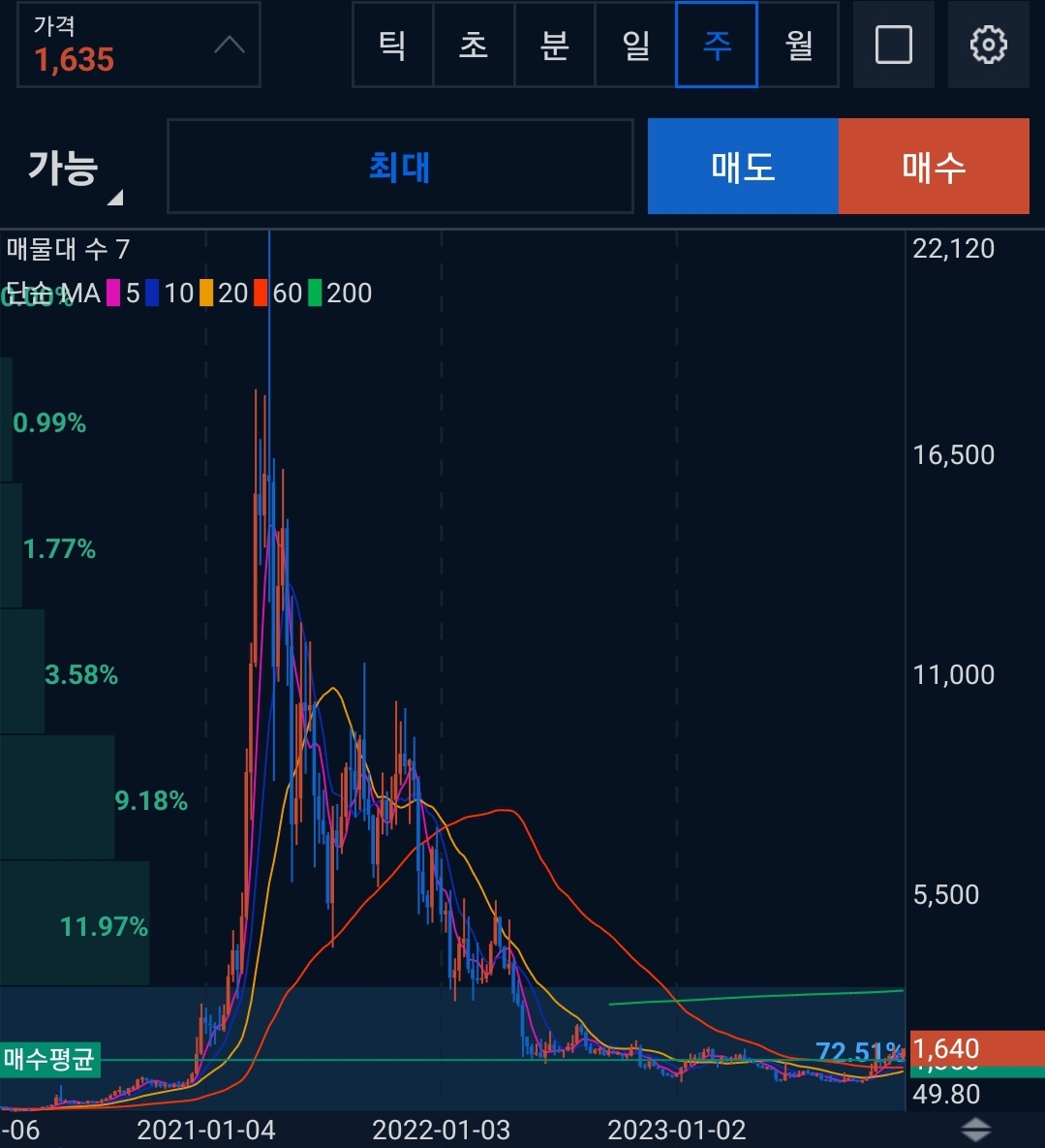
Task: Reselect the active 주 (weekly) tab
Action: click(x=717, y=45)
